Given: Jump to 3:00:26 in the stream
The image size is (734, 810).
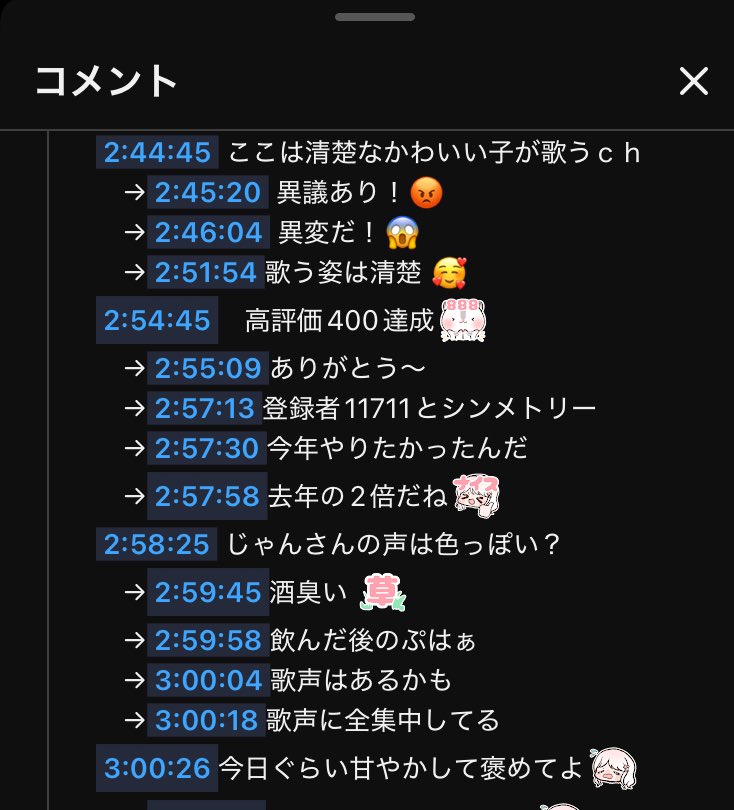Looking at the screenshot, I should tap(158, 768).
